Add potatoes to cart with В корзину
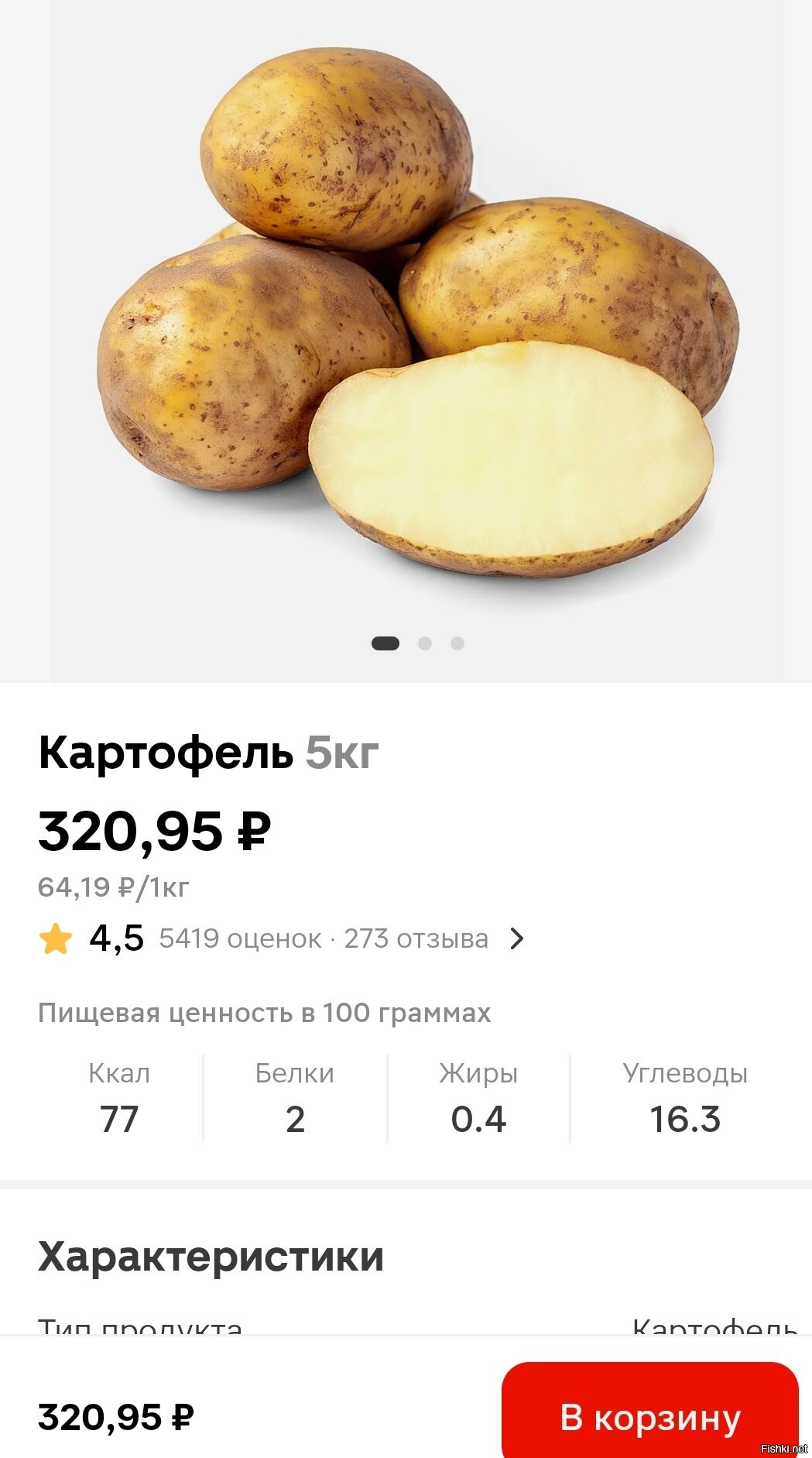Screen dimensions: 812x1458 coord(650,1410)
